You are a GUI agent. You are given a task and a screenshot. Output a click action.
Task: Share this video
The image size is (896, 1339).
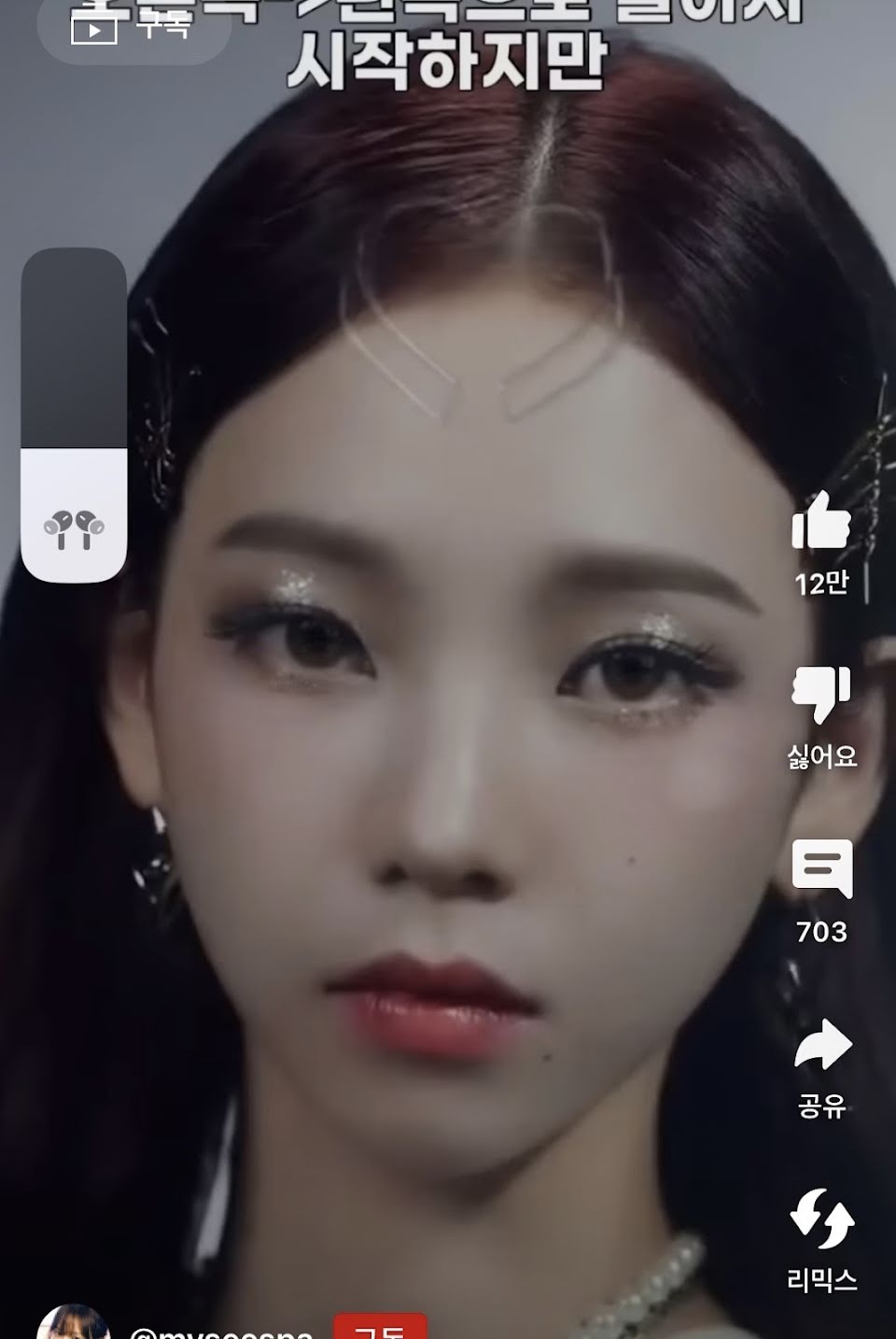821,1046
